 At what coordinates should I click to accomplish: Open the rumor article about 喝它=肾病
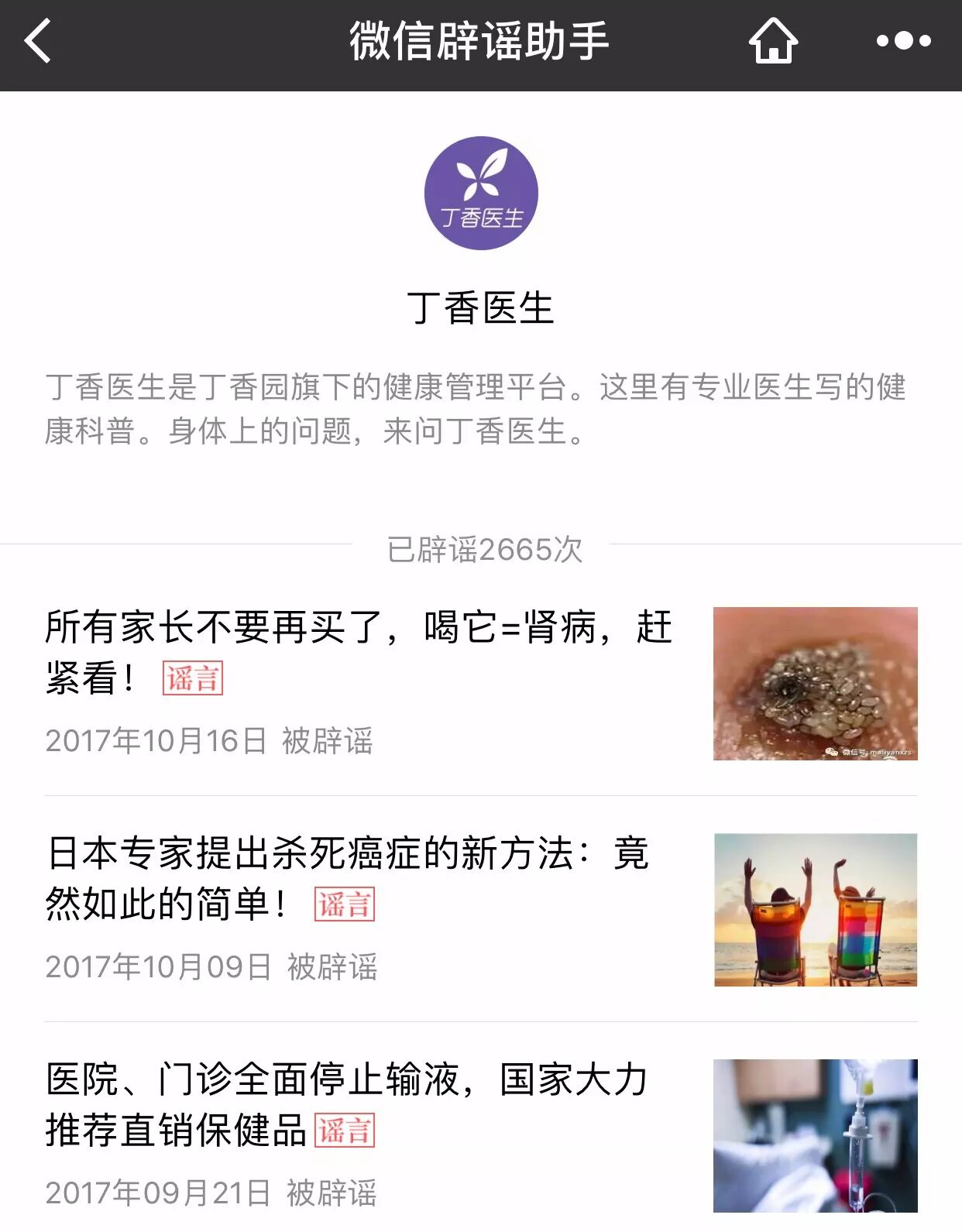pyautogui.click(x=358, y=652)
